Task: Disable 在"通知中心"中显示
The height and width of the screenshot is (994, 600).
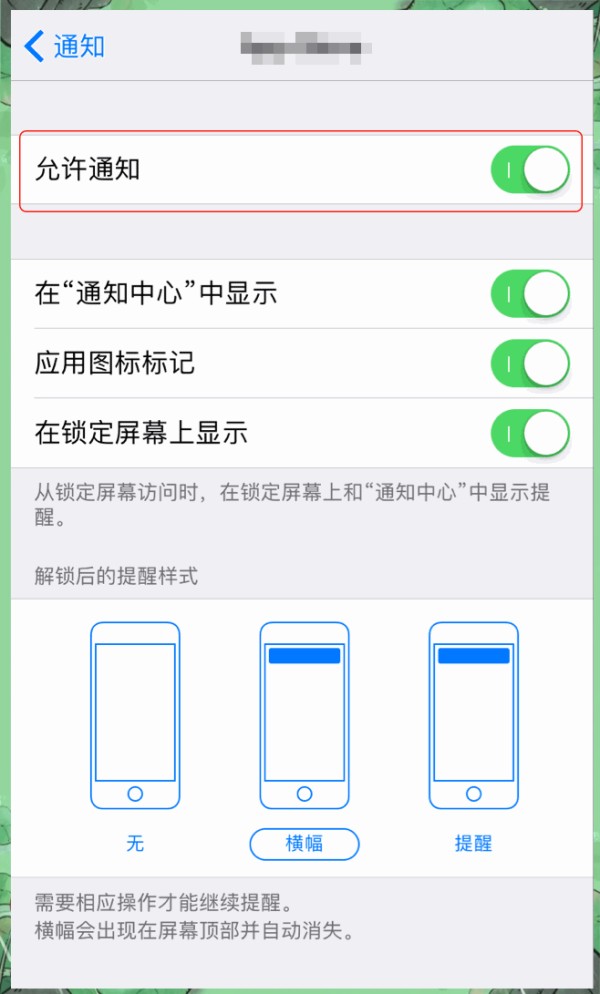Action: tap(530, 294)
